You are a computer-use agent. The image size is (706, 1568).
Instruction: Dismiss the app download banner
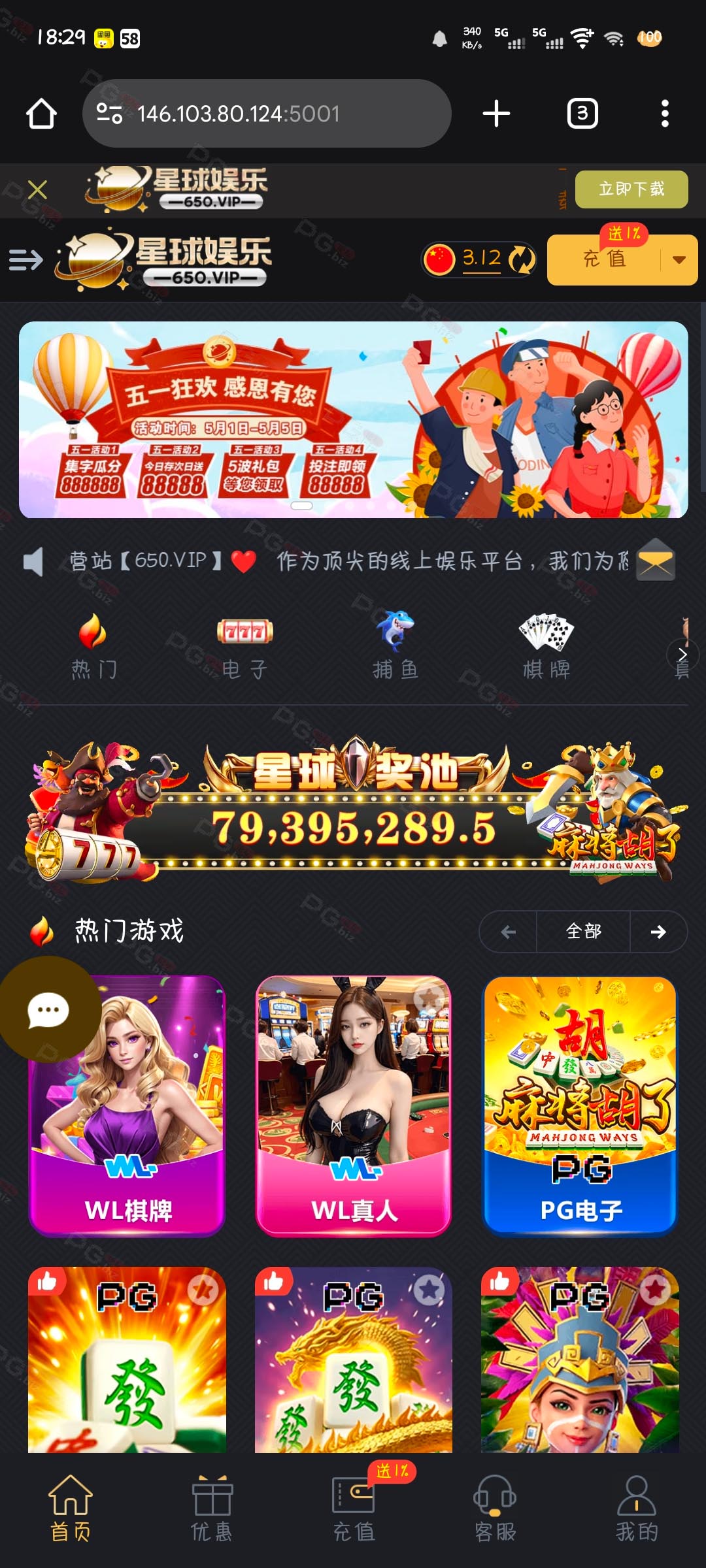tap(38, 190)
